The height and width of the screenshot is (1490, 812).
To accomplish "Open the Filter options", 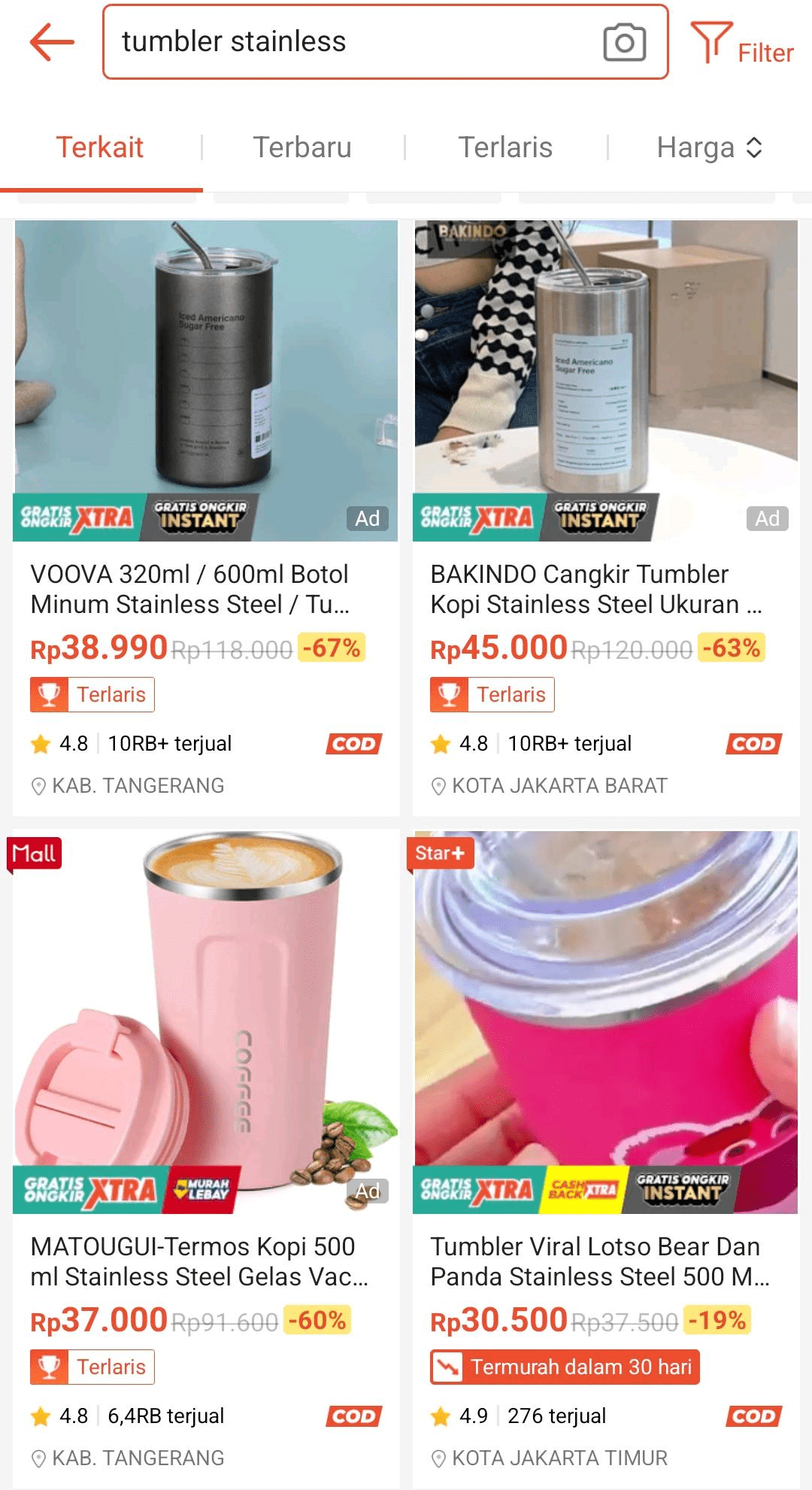I will 742,44.
